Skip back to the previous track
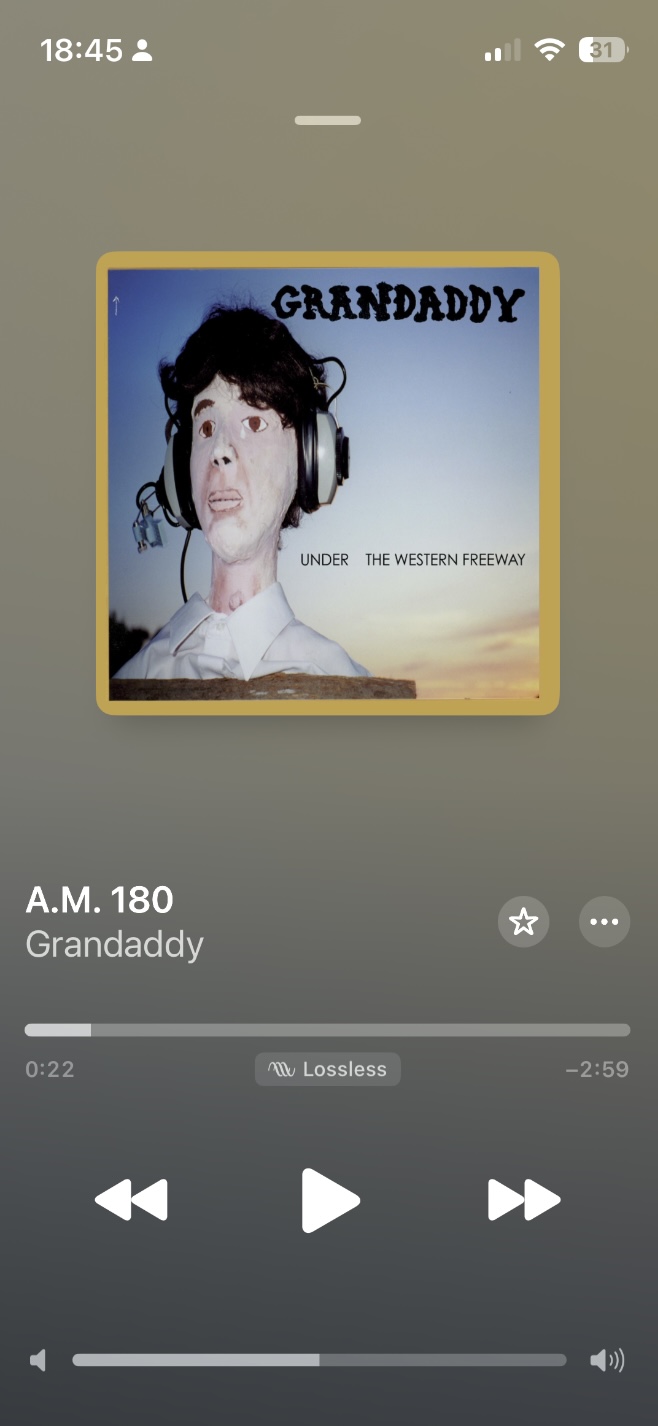This screenshot has height=1426, width=658. 131,1200
